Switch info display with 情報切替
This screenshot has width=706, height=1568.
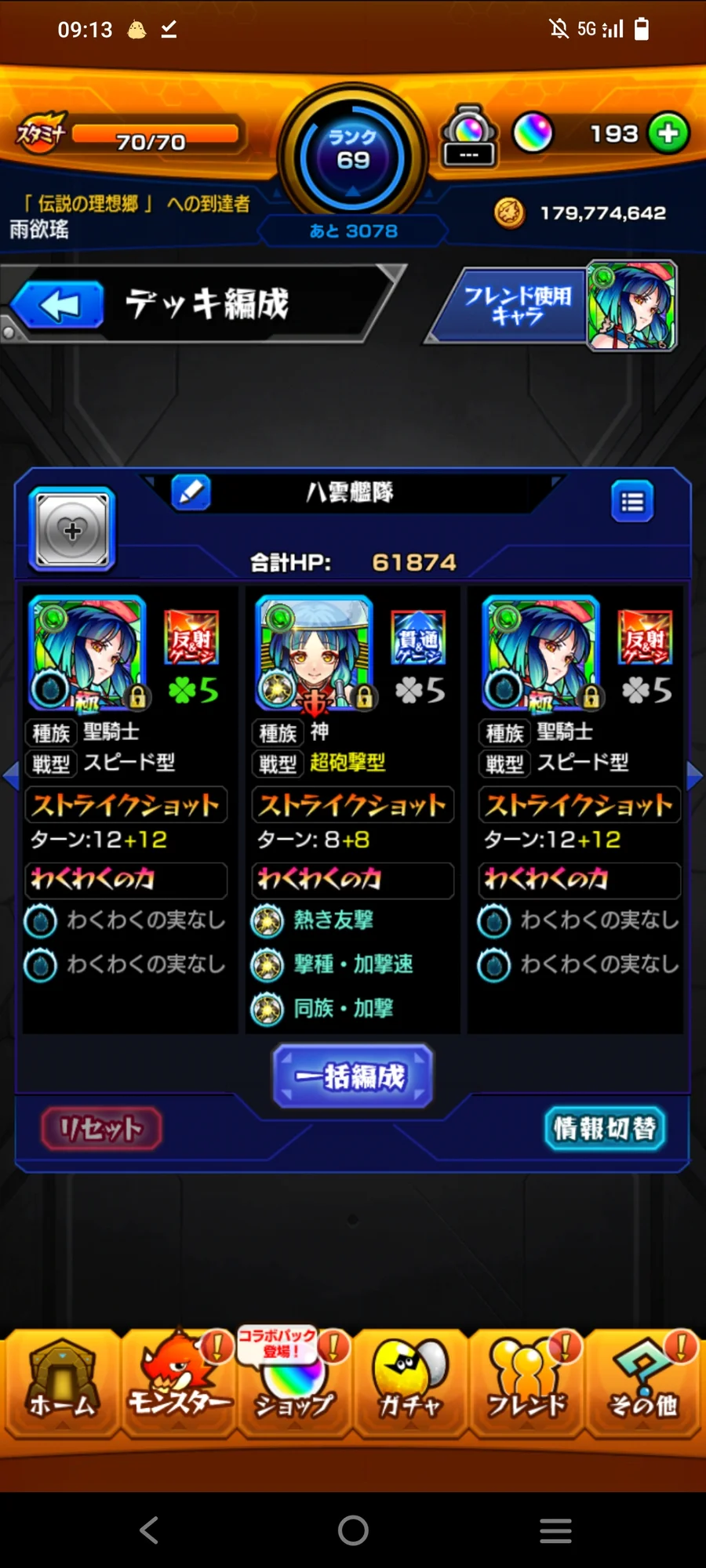pos(605,1129)
